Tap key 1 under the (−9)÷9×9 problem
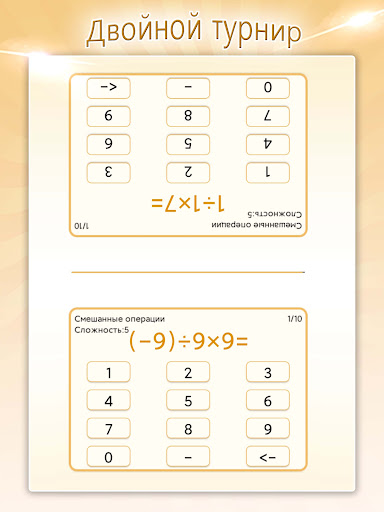Image resolution: width=384 pixels, height=512 pixels. [x=108, y=372]
